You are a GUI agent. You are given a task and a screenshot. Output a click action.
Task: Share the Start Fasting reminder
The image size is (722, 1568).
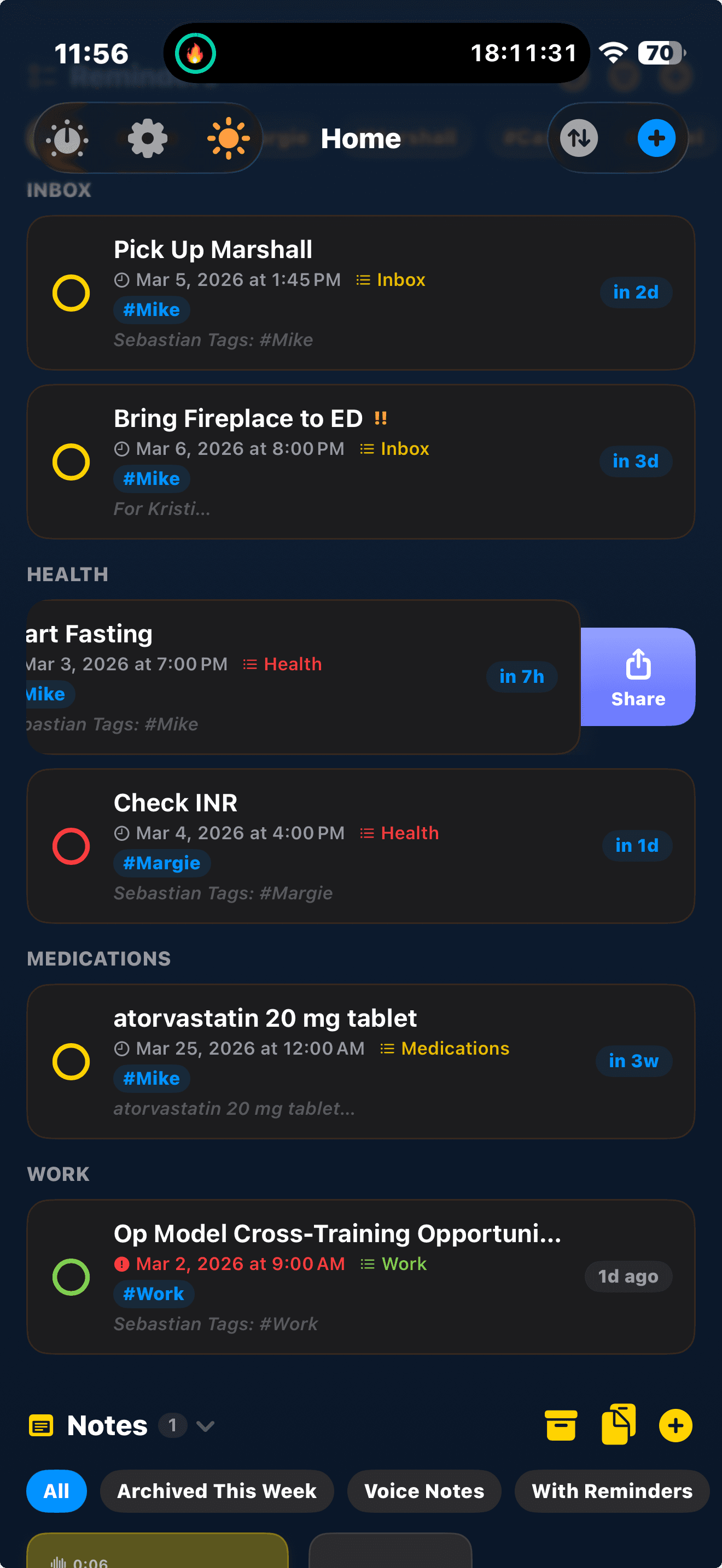tap(637, 676)
